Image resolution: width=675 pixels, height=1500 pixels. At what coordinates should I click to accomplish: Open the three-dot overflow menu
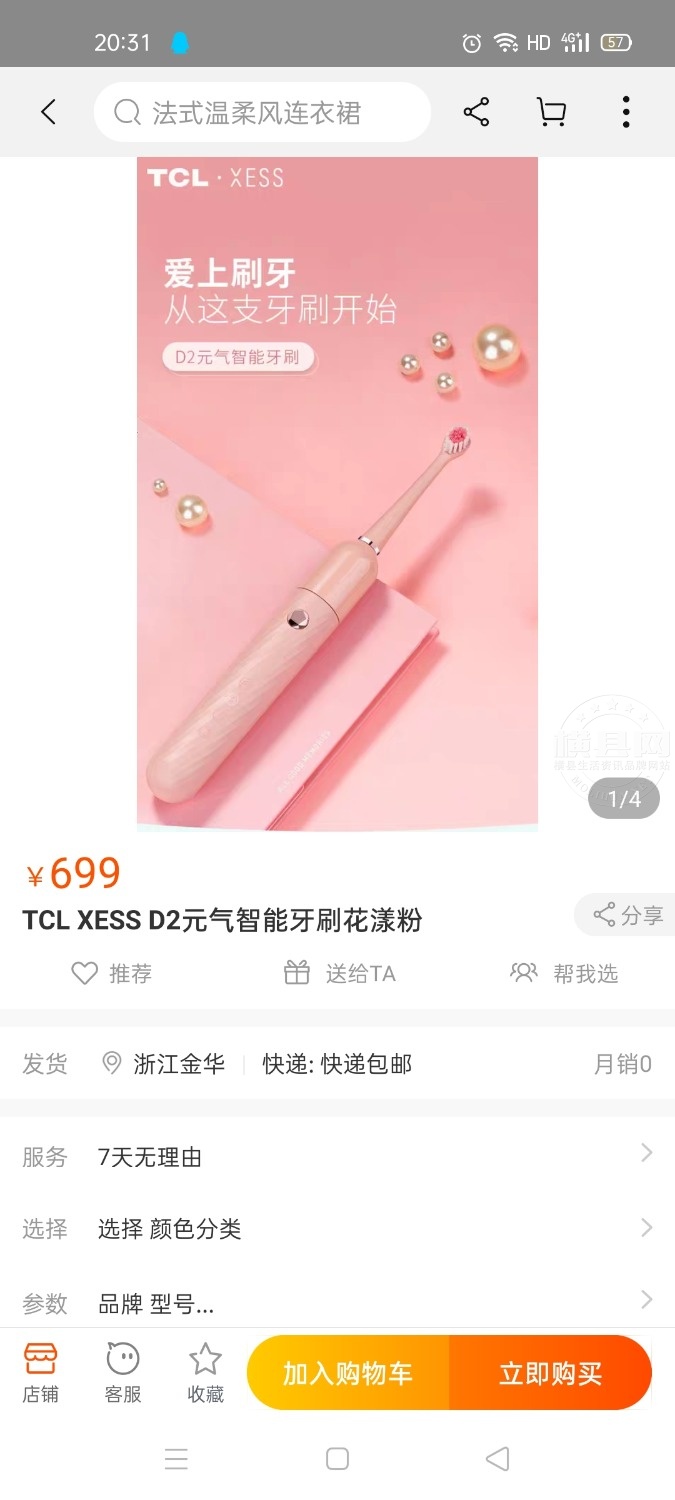626,112
